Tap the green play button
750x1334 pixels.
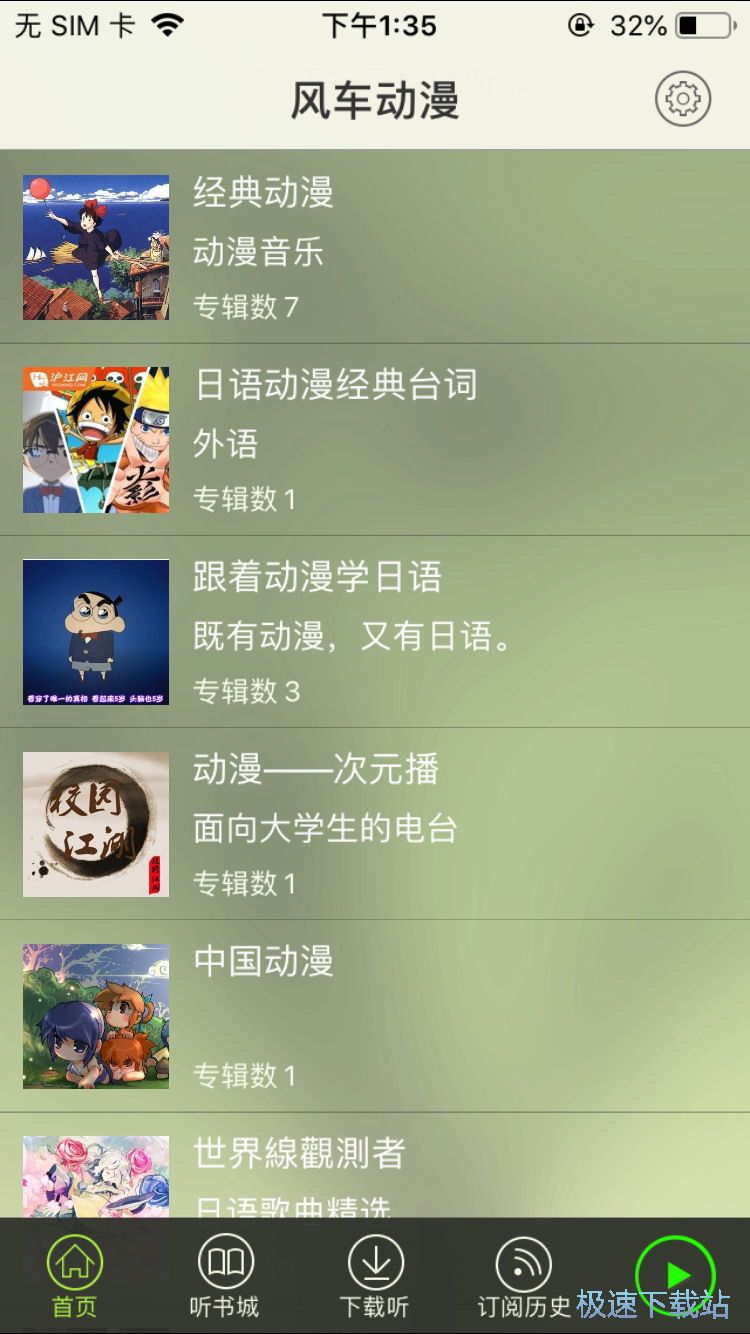coord(676,1274)
